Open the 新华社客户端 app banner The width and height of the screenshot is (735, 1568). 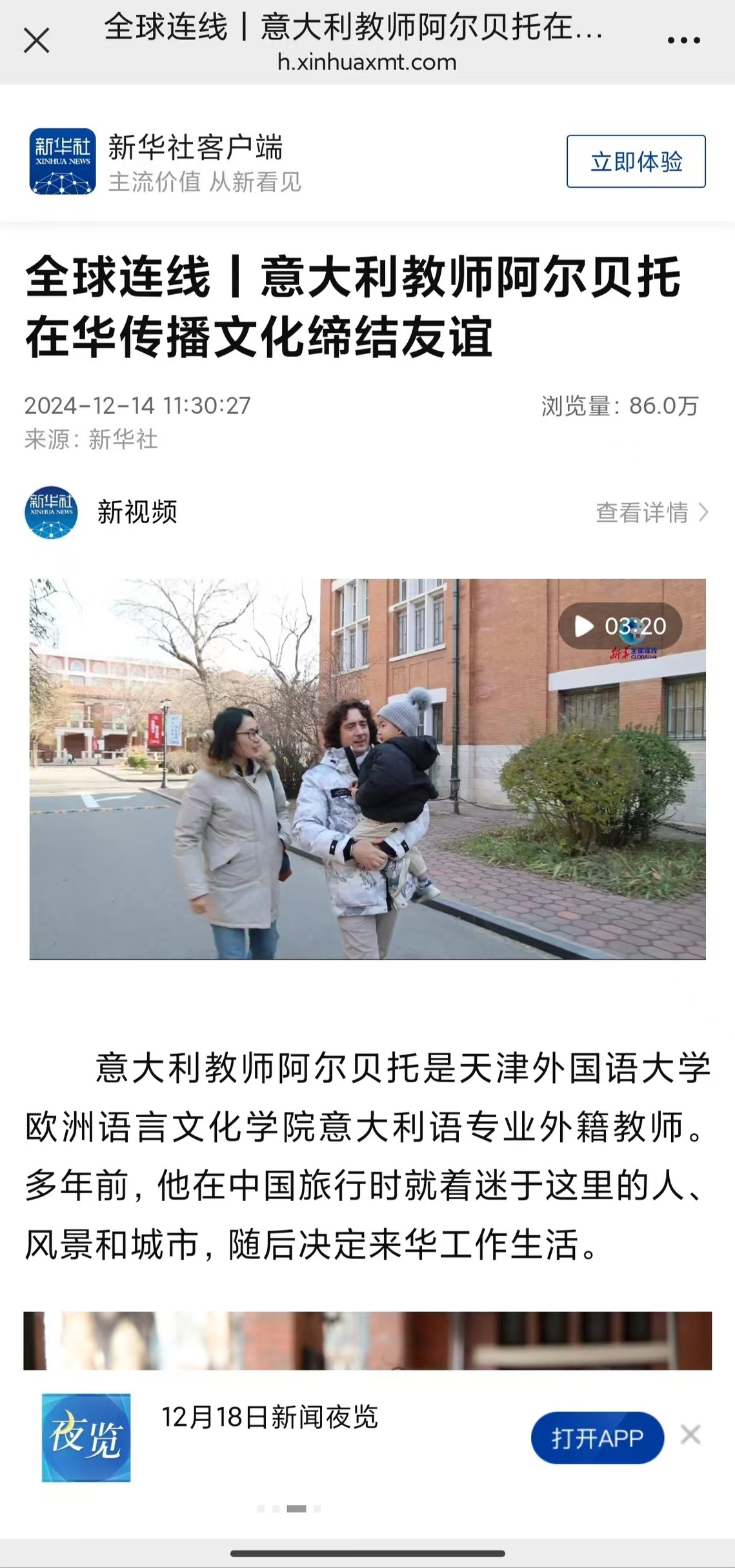point(194,161)
